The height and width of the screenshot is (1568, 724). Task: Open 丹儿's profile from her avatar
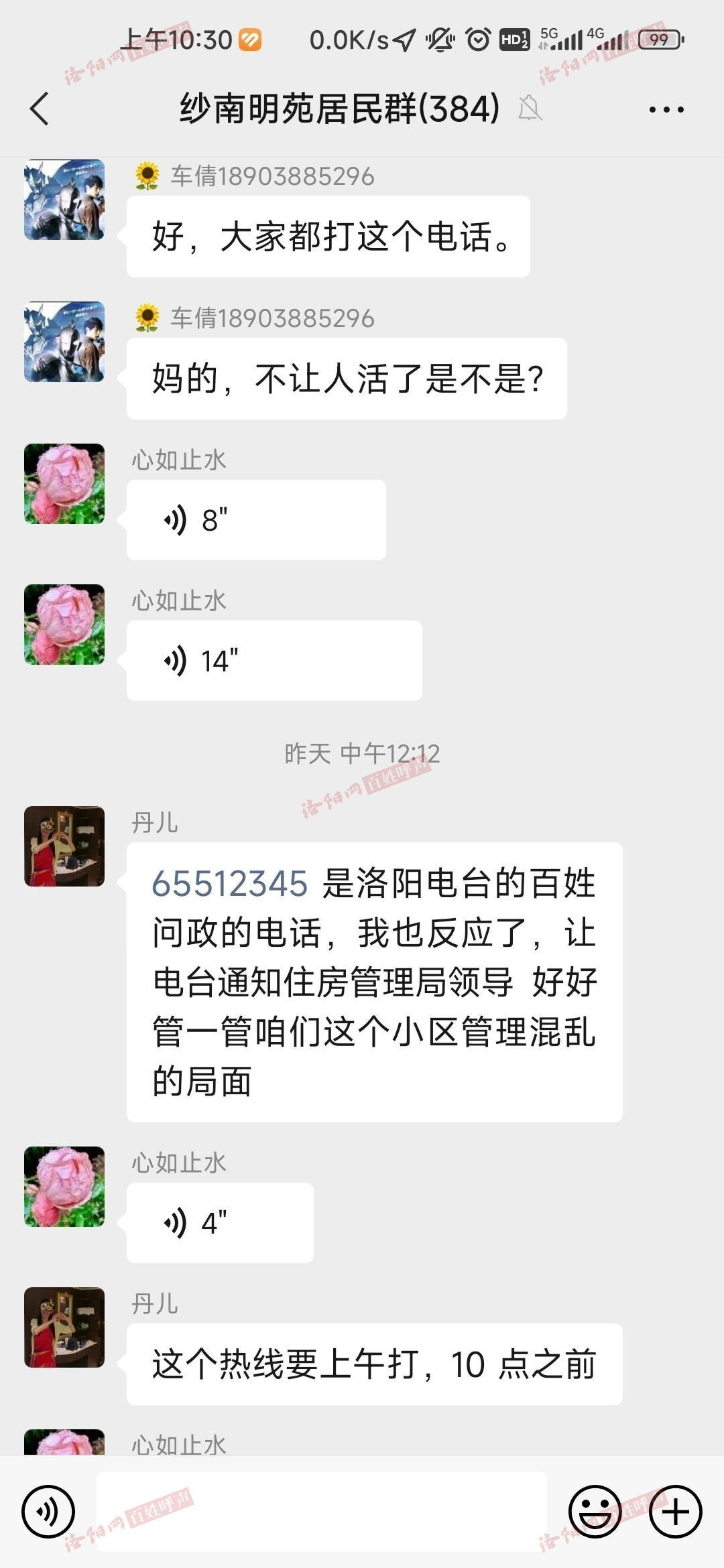click(x=64, y=846)
